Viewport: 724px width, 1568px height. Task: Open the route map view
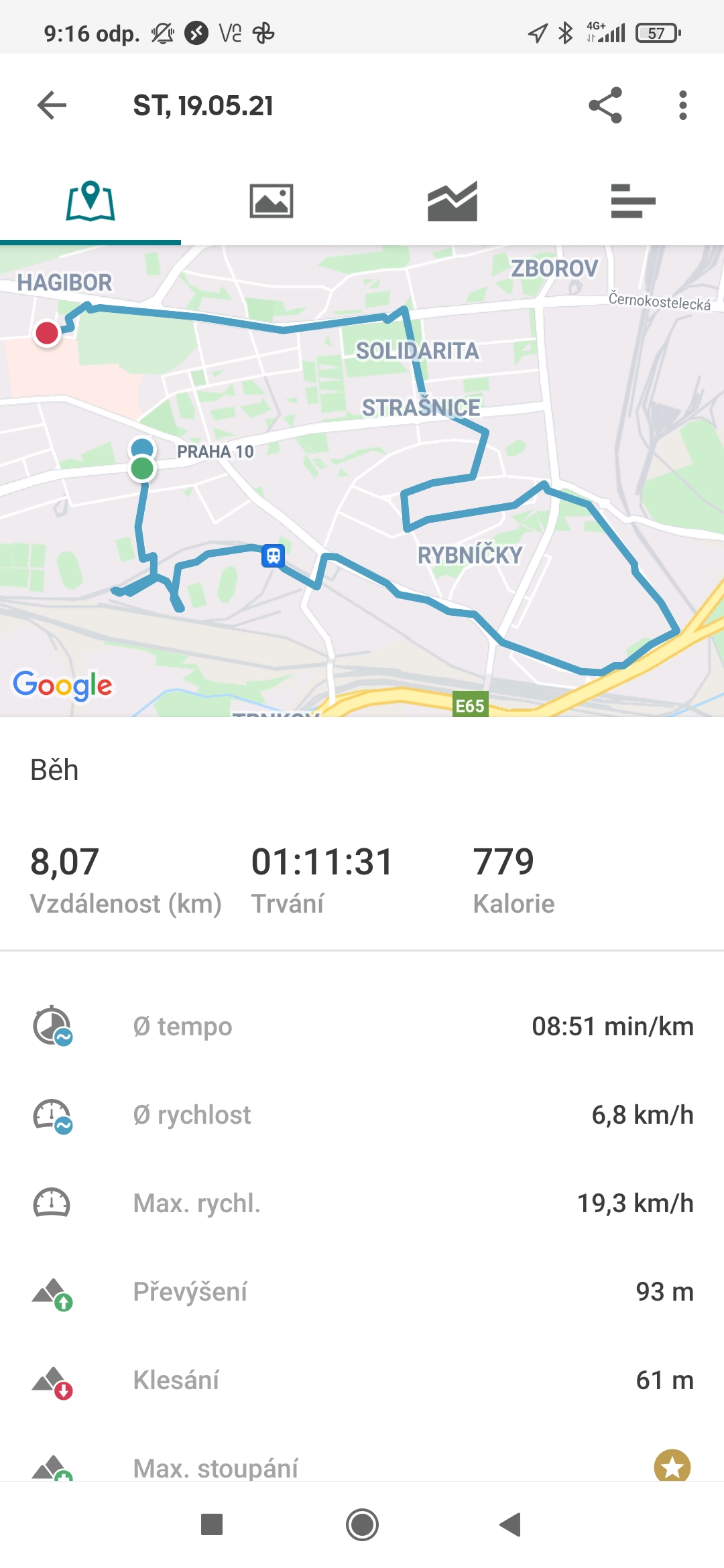pos(362,480)
